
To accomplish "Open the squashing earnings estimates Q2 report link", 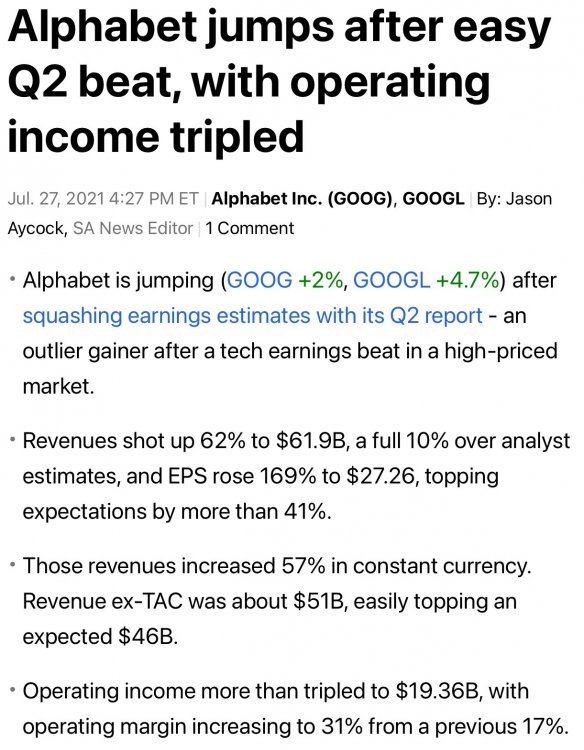I will [253, 316].
